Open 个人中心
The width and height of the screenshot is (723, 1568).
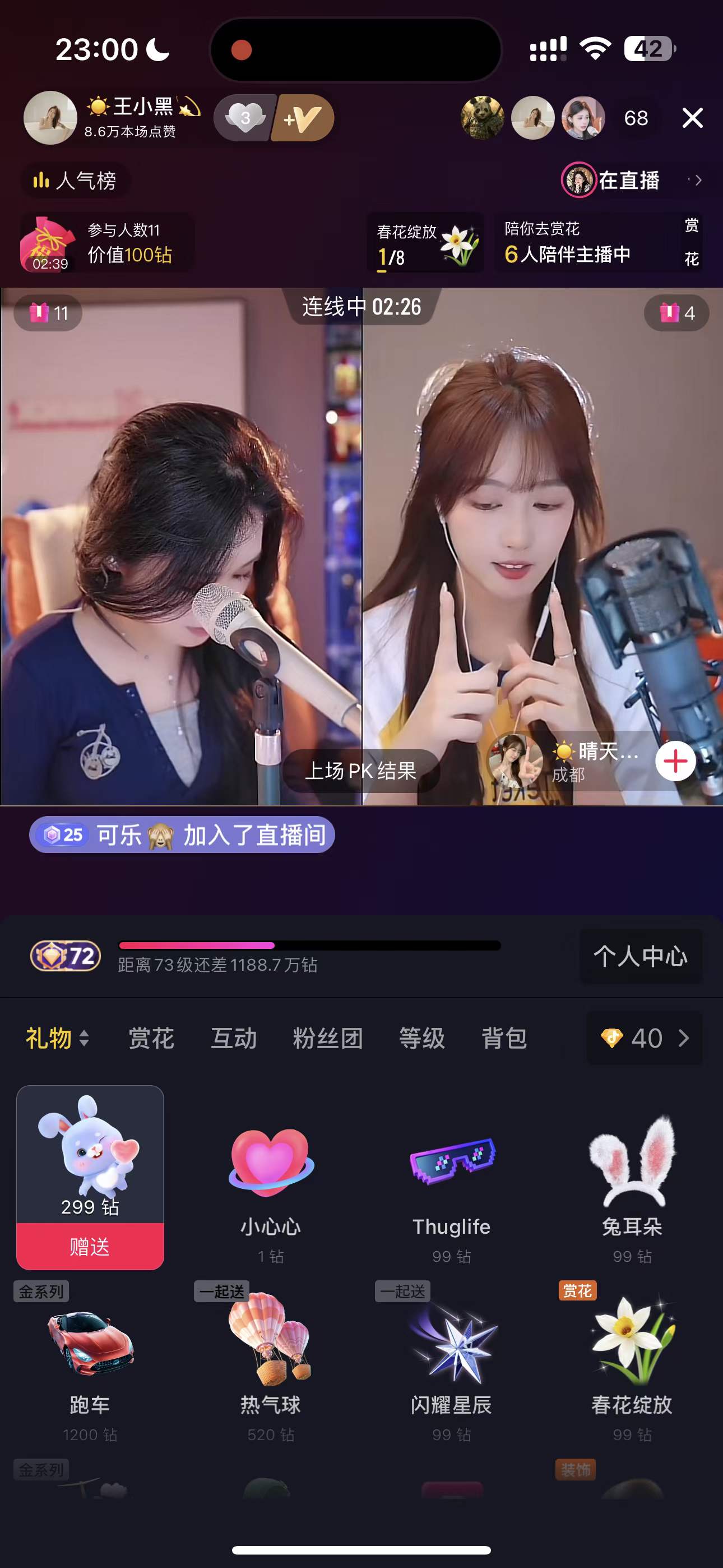click(641, 956)
